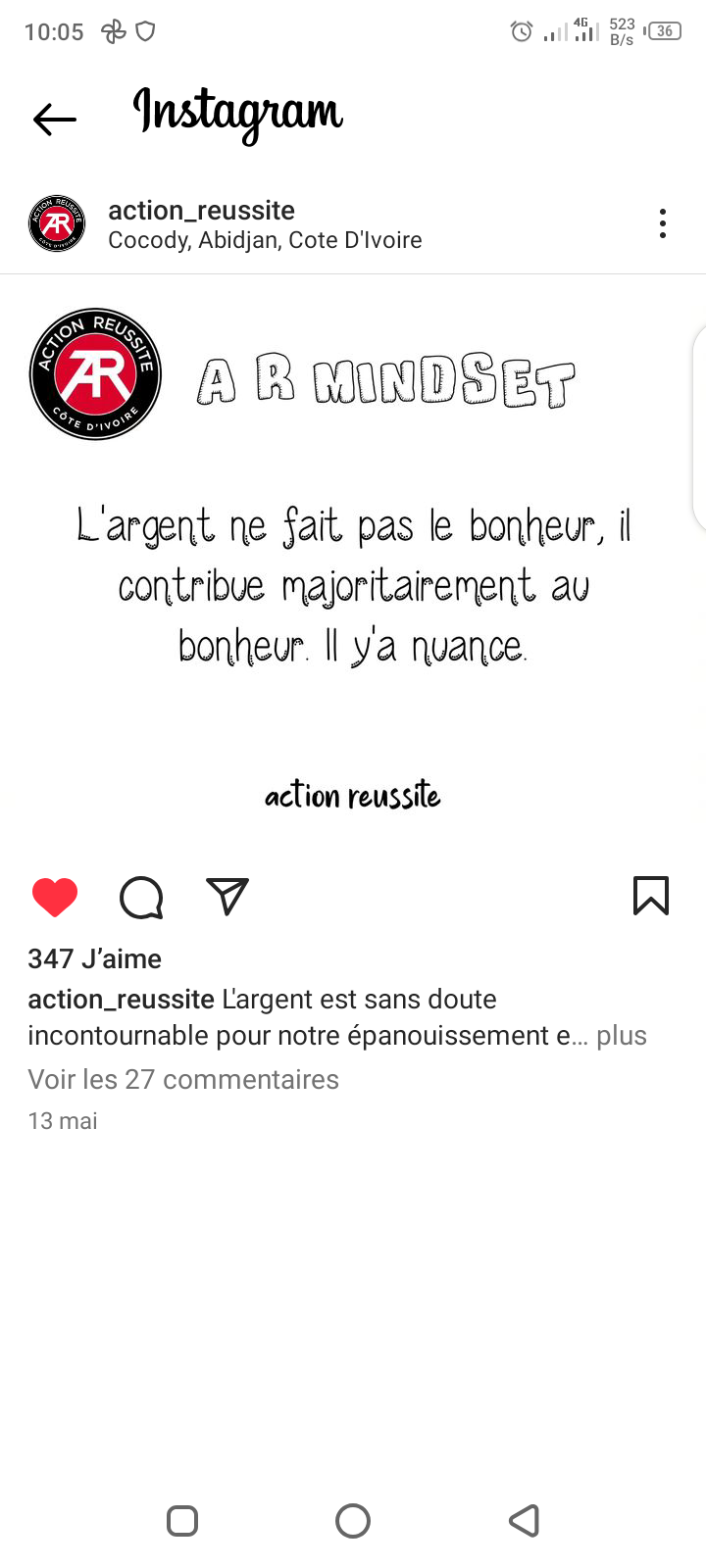This screenshot has width=706, height=1568.
Task: Unlike the post with the red heart
Action: click(x=55, y=897)
